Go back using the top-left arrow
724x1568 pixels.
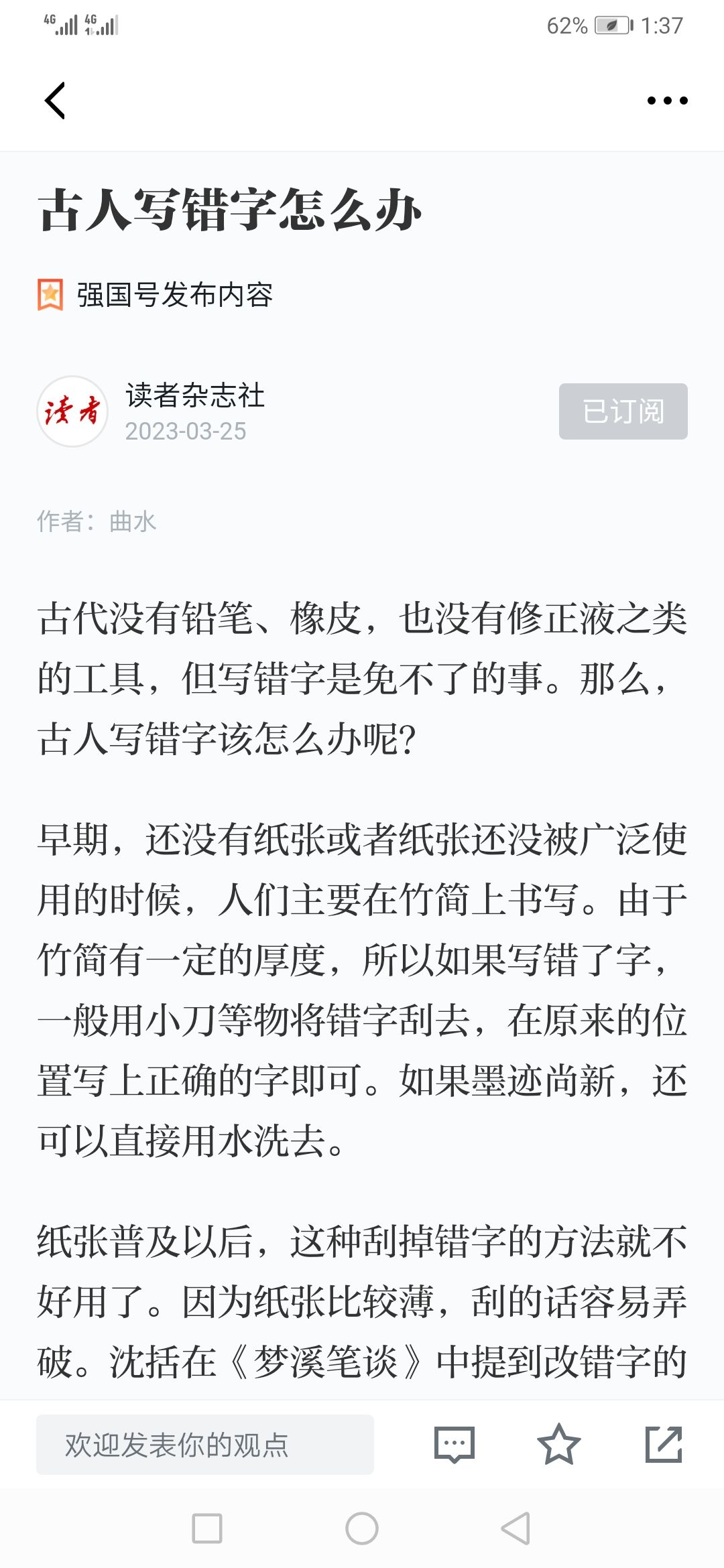point(55,101)
